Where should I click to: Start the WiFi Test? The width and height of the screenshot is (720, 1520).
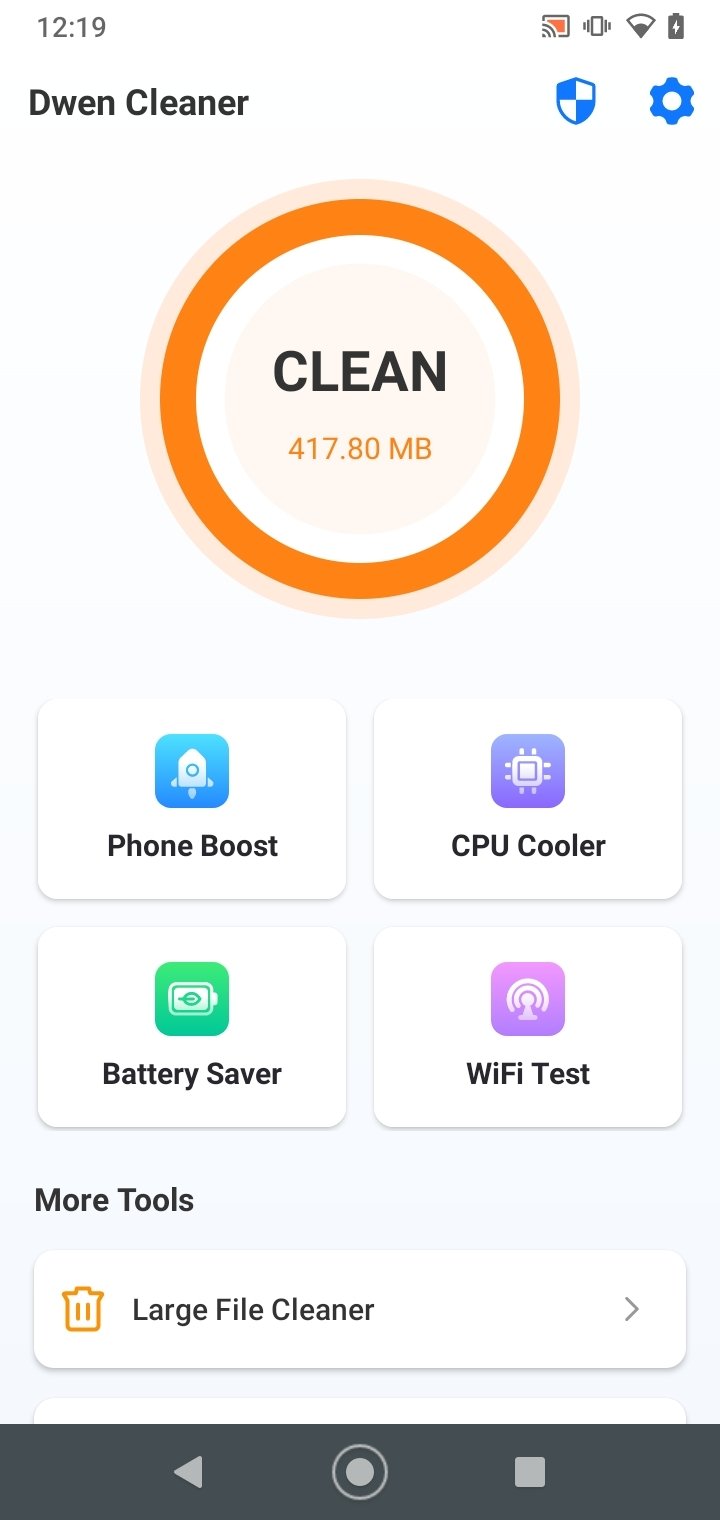click(528, 1026)
